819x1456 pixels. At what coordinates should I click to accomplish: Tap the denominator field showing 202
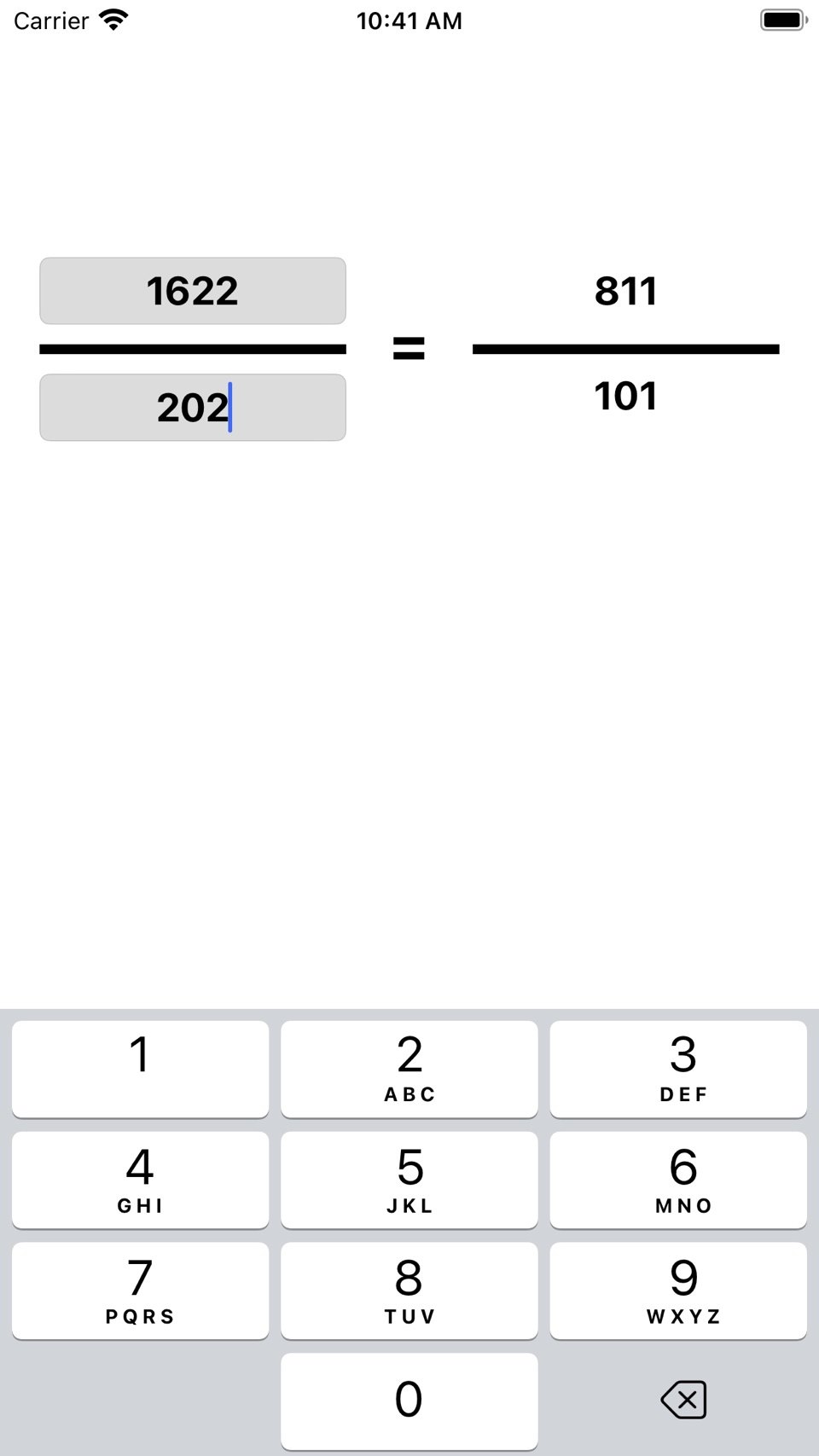click(193, 408)
